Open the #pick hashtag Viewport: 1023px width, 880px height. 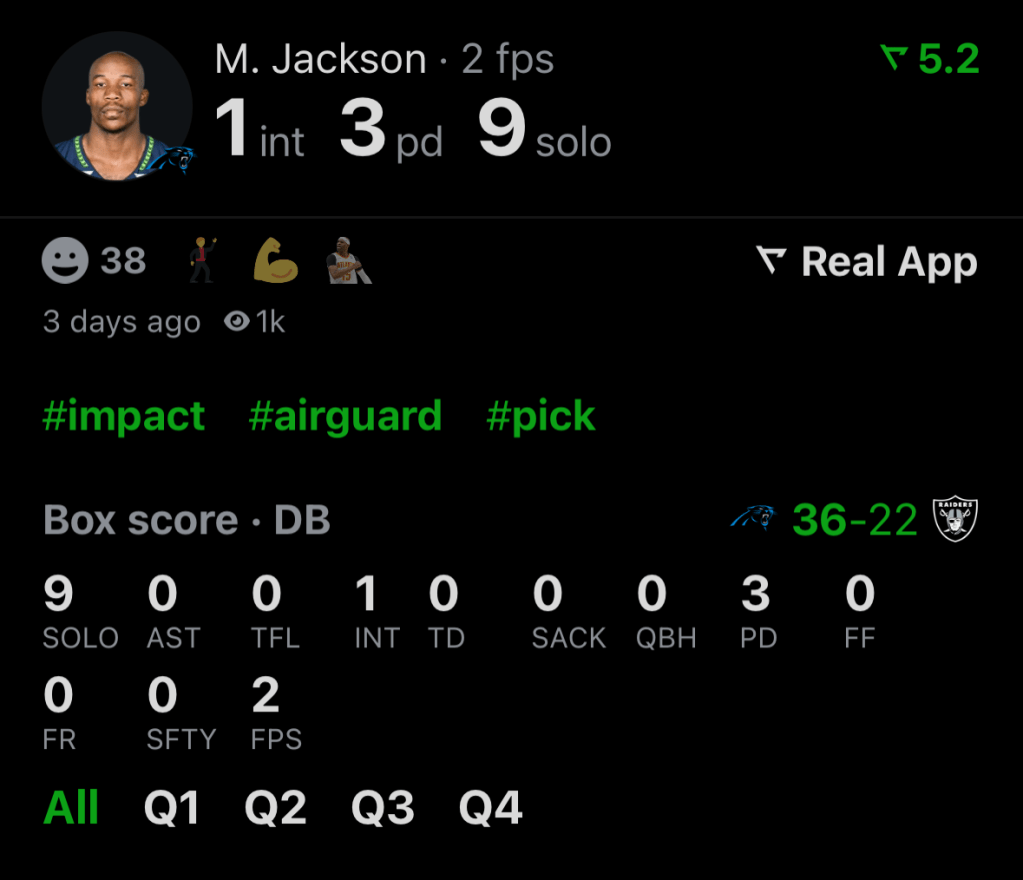[540, 416]
